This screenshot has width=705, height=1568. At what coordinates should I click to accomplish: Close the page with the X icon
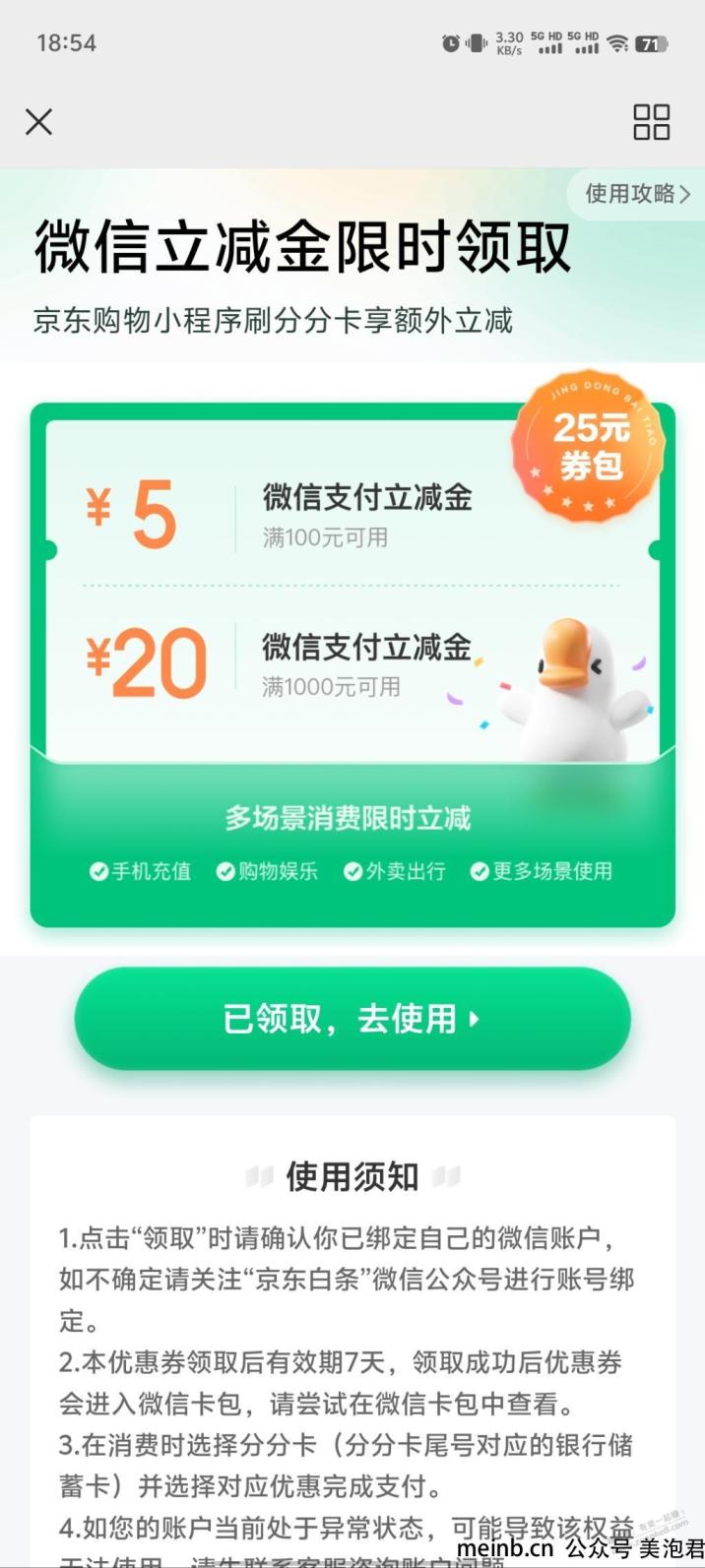click(x=39, y=122)
